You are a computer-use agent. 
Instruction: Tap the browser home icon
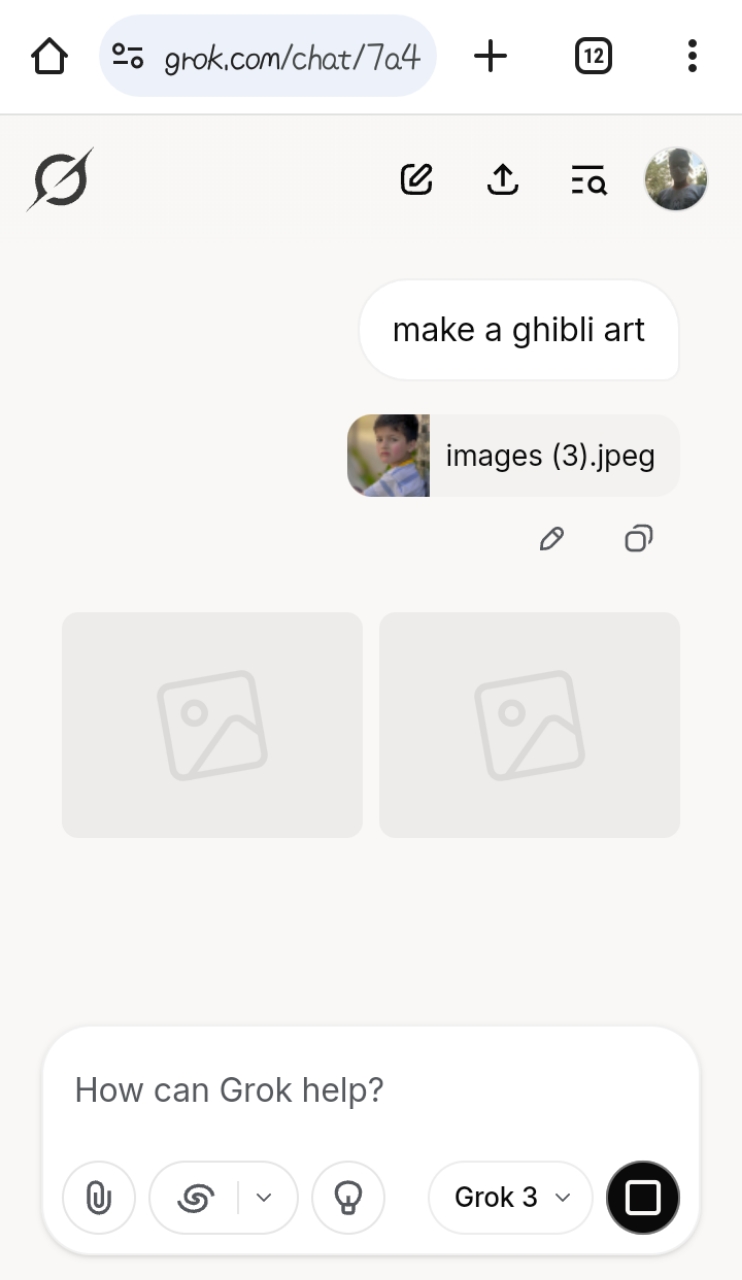tap(48, 57)
